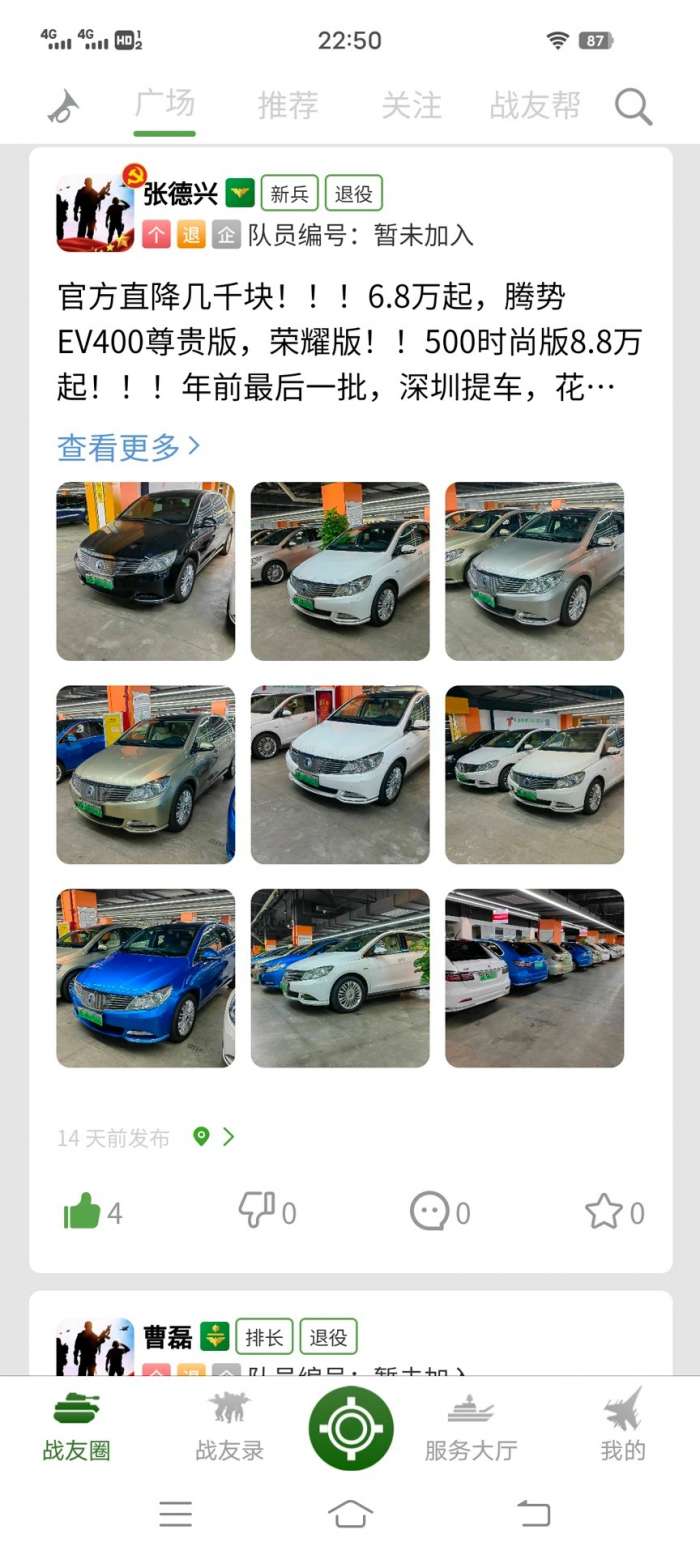This screenshot has height=1555, width=700.
Task: Switch to the 推荐 tab
Action: click(x=288, y=105)
